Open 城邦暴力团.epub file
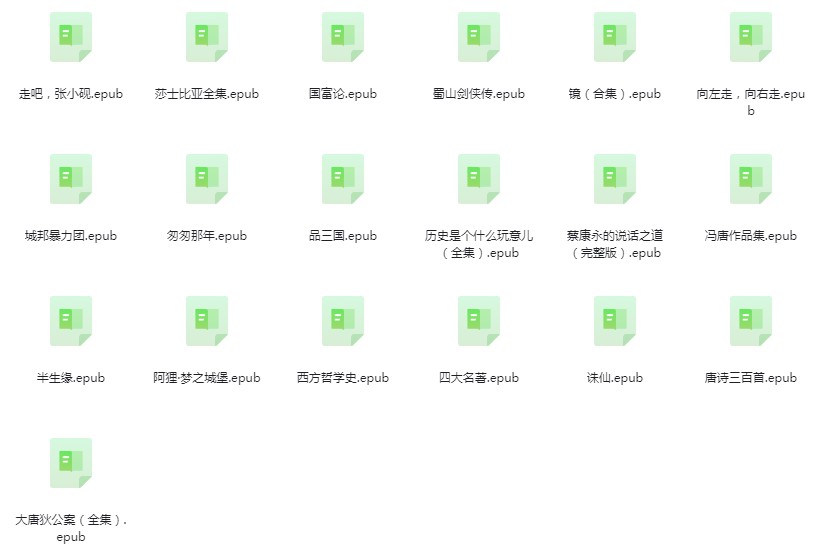Screen dimensions: 819x559 click(71, 180)
